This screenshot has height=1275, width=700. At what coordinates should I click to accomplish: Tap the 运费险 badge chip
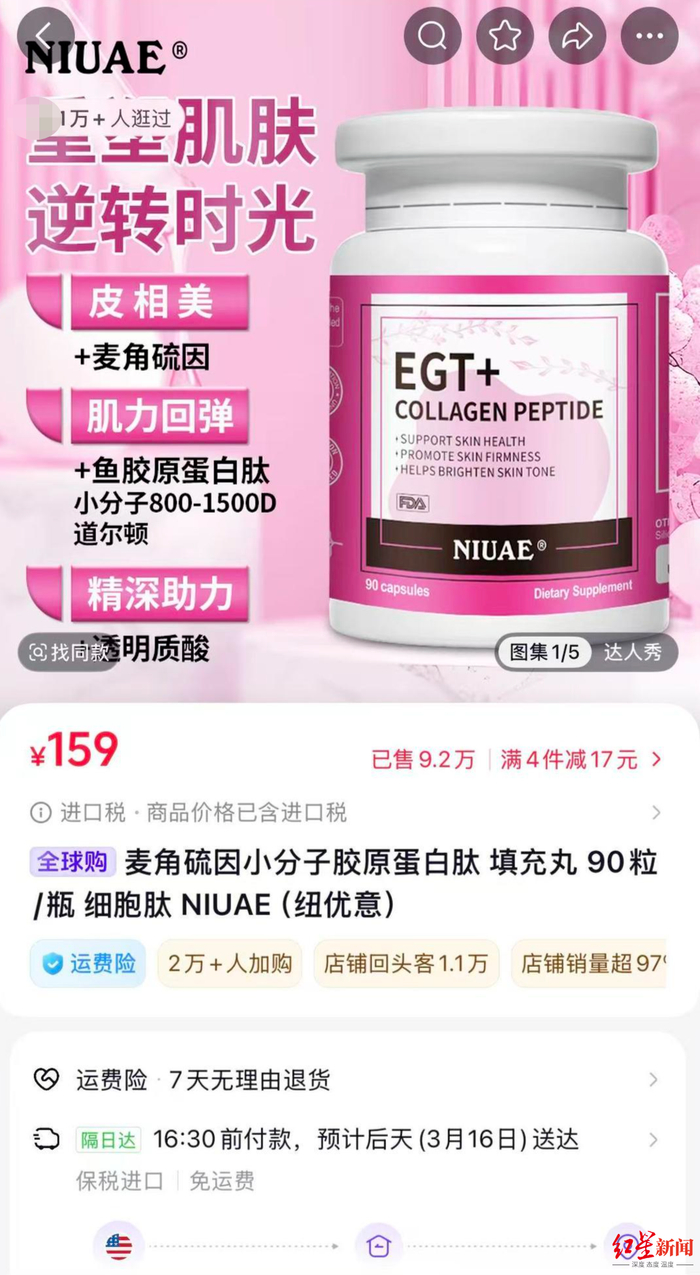click(88, 964)
